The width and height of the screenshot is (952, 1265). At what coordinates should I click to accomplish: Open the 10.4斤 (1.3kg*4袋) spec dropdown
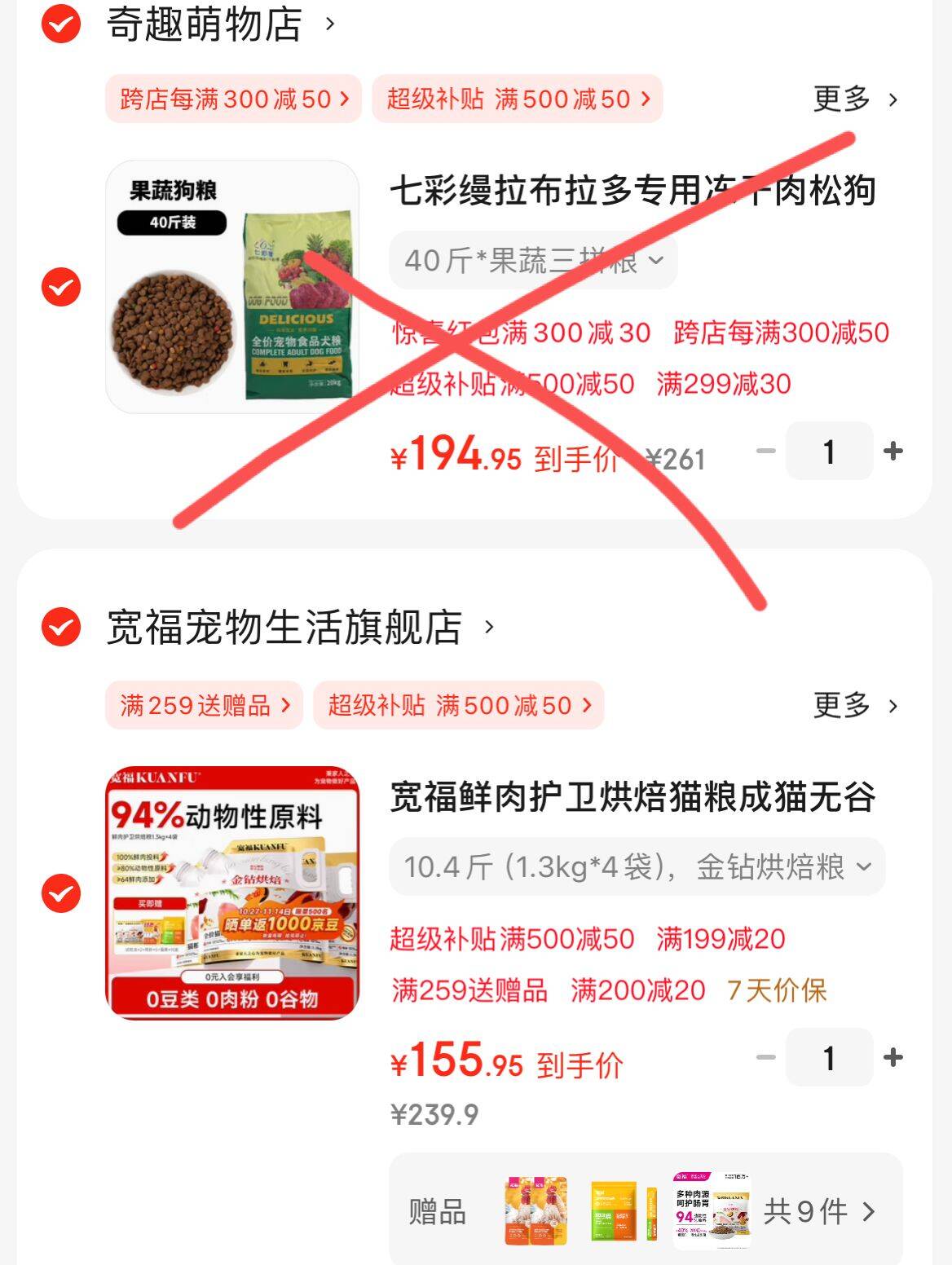636,866
